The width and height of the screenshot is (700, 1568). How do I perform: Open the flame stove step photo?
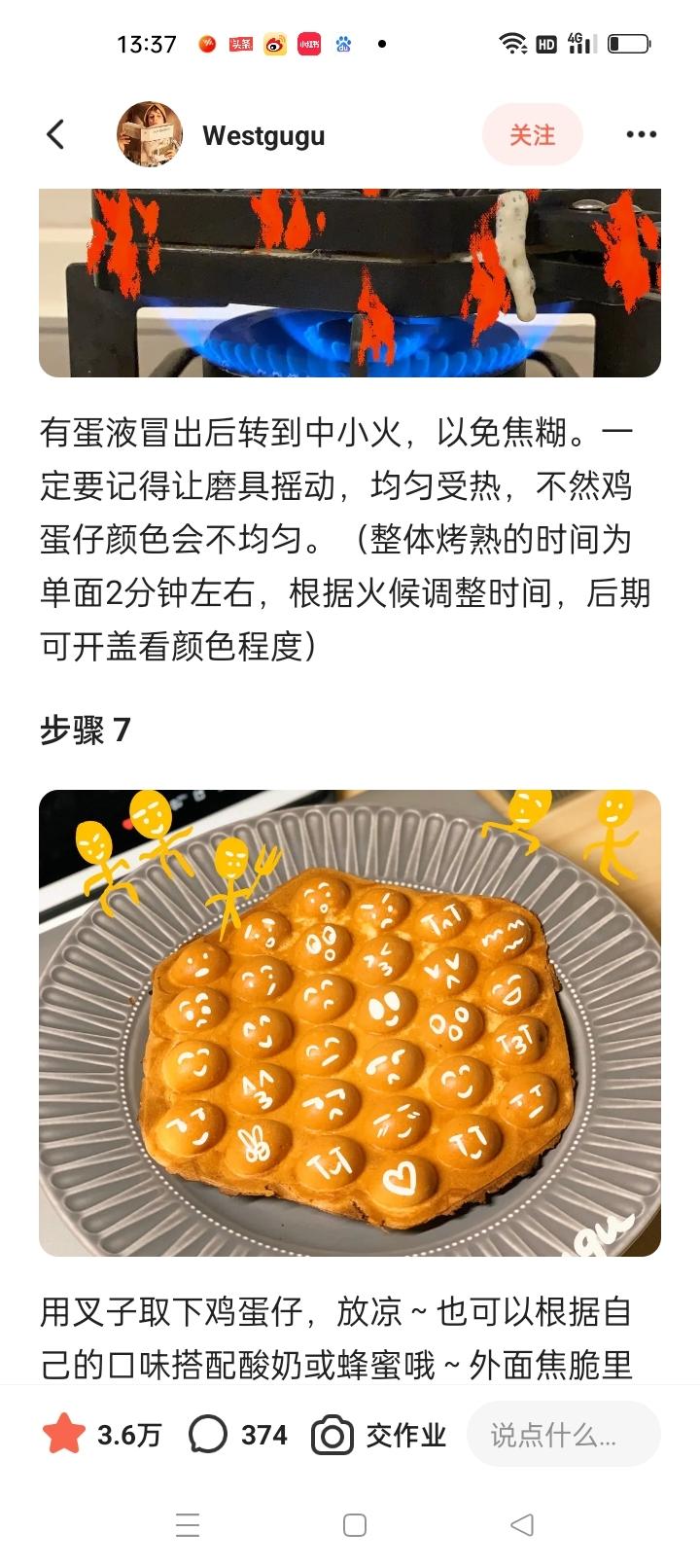(350, 283)
